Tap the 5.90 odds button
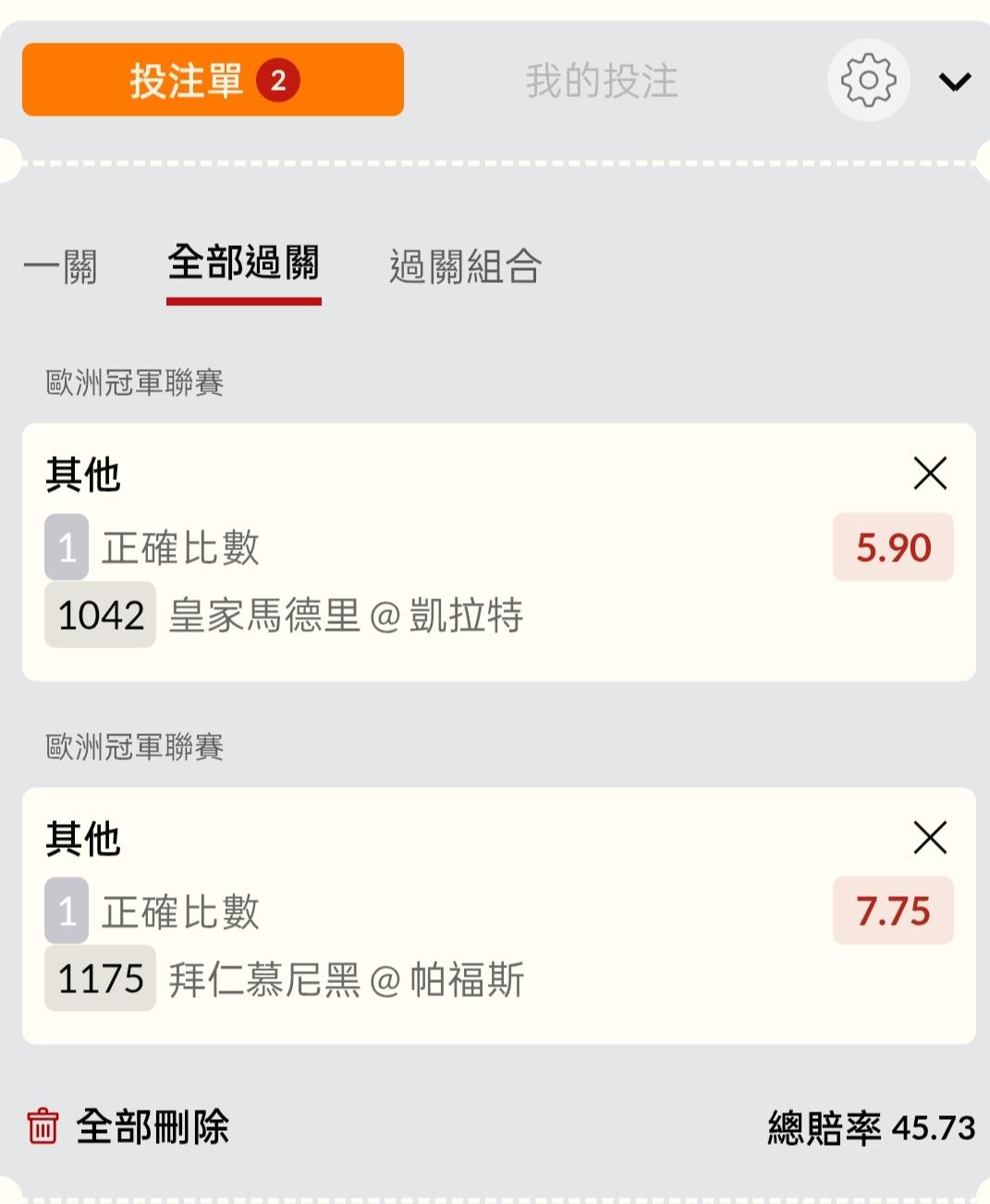 tap(893, 547)
